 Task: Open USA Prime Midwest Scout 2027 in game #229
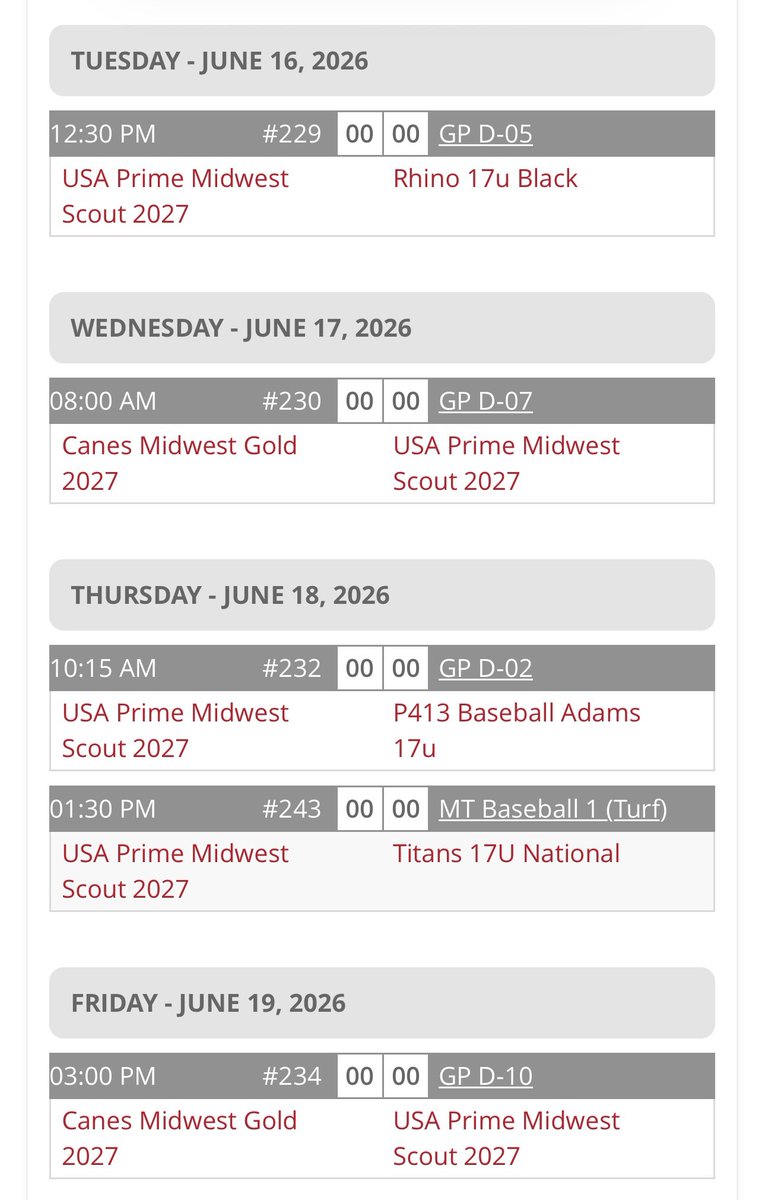point(175,196)
